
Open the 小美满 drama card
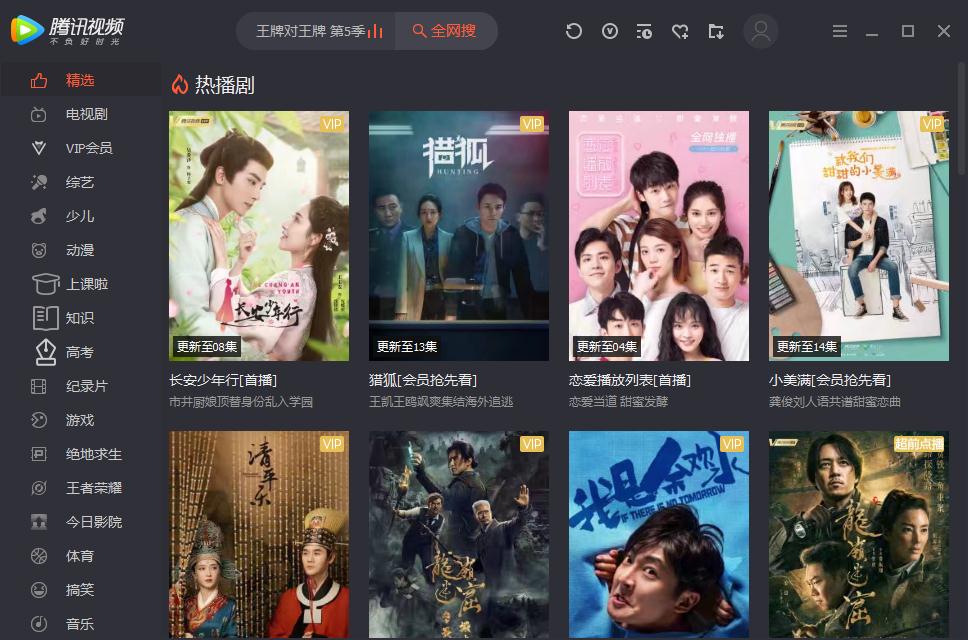[x=859, y=235]
